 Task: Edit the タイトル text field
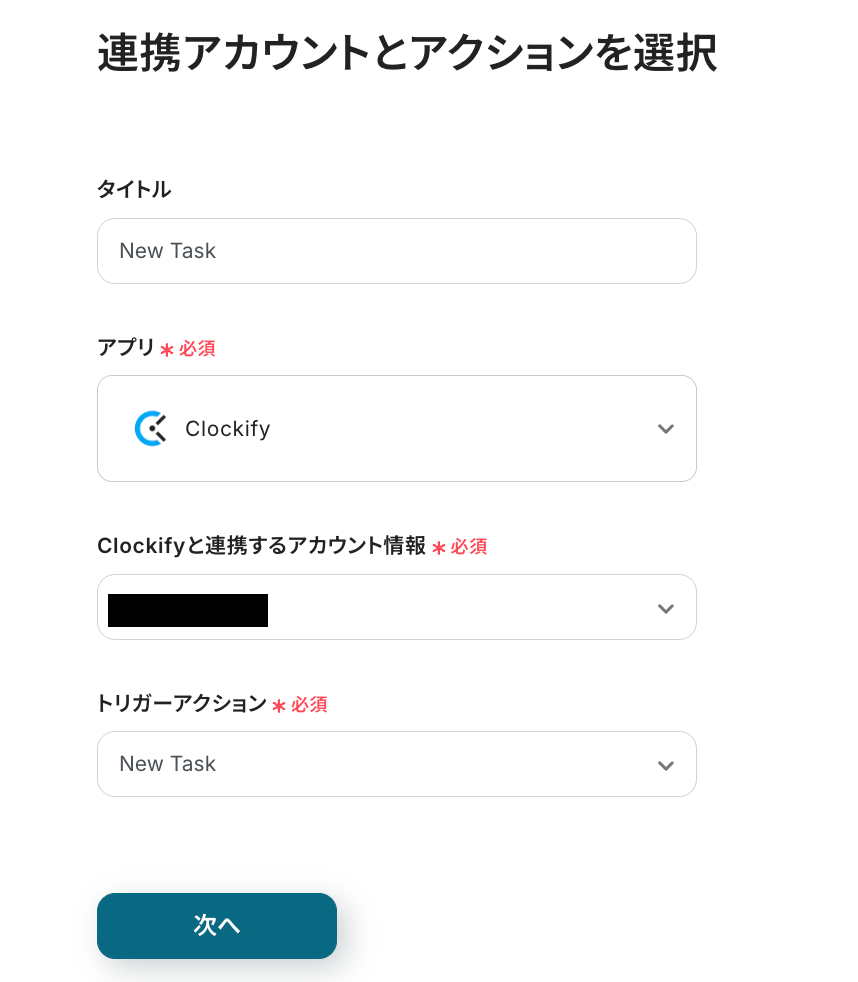pyautogui.click(x=396, y=251)
